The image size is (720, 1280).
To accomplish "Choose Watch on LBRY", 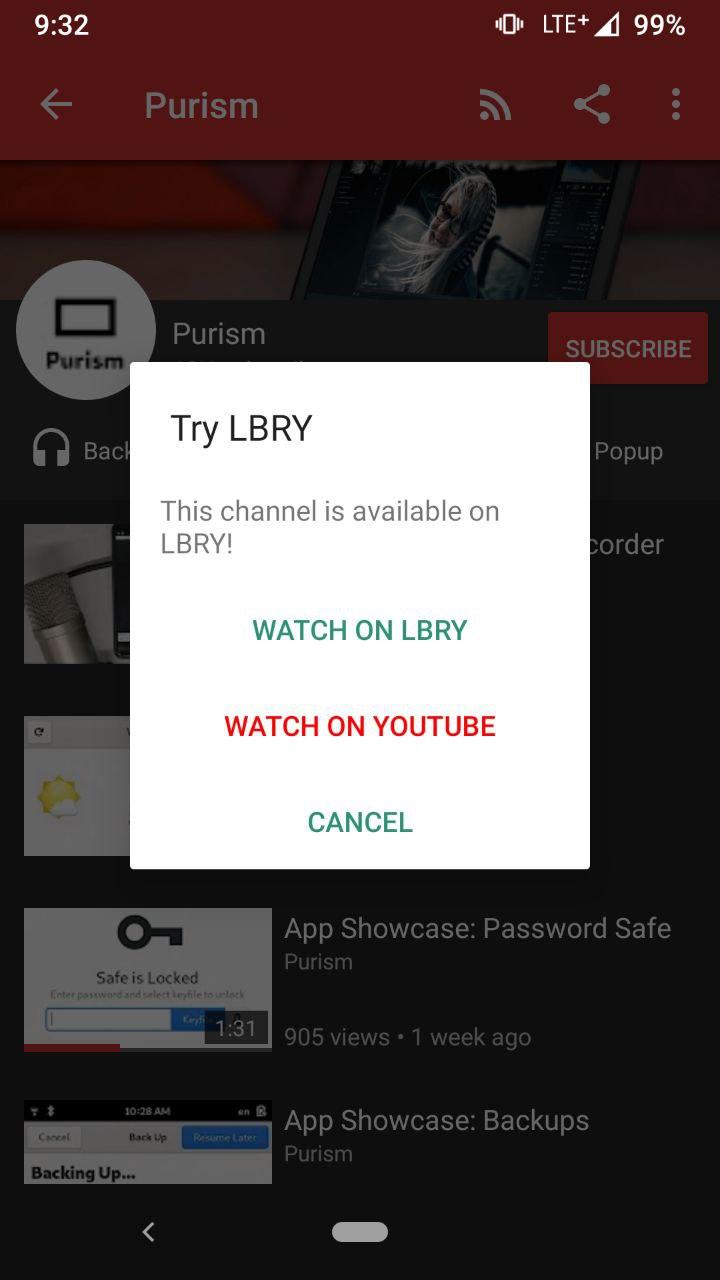I will coord(360,630).
